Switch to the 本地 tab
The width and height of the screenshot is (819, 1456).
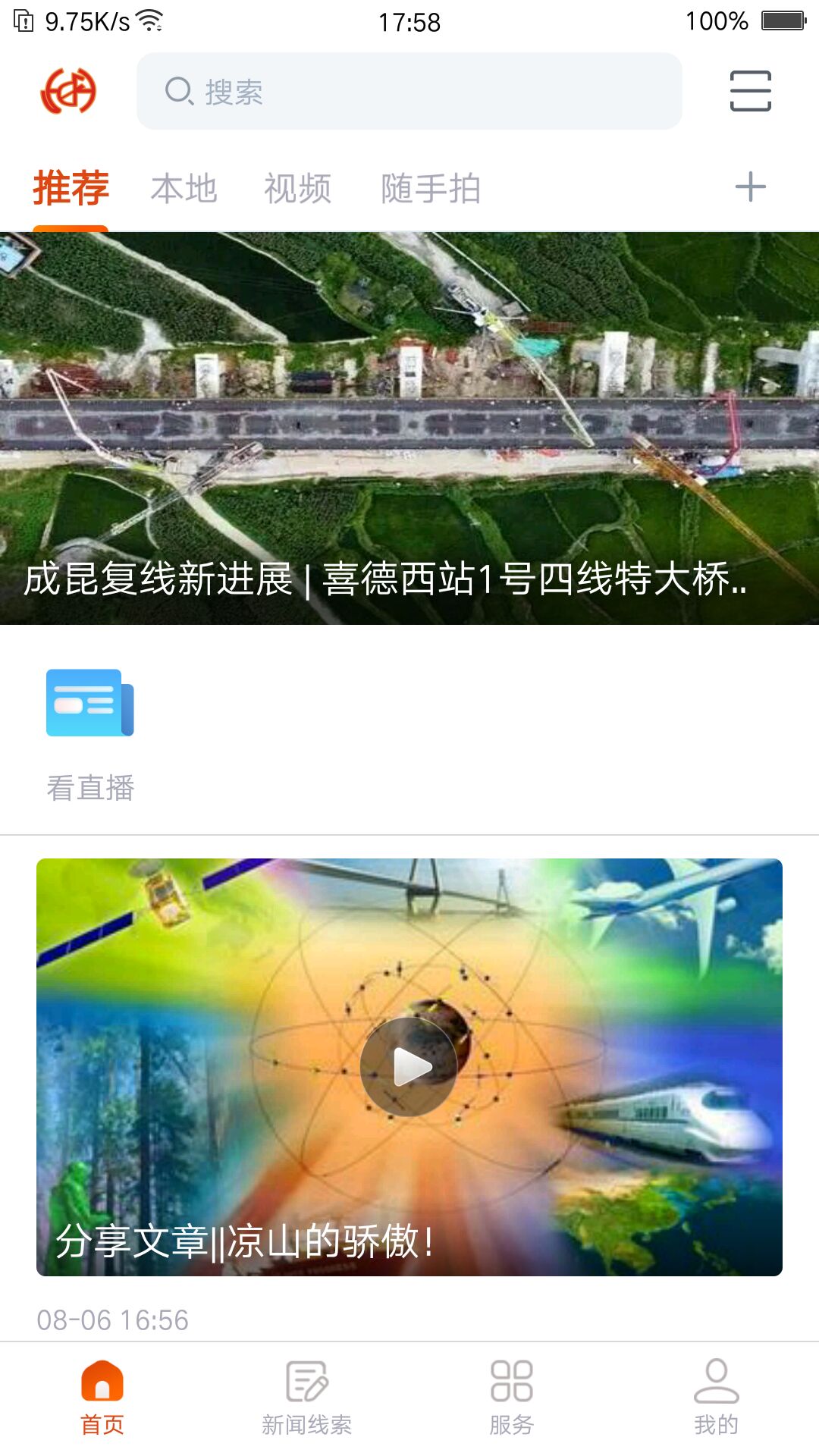click(x=184, y=189)
